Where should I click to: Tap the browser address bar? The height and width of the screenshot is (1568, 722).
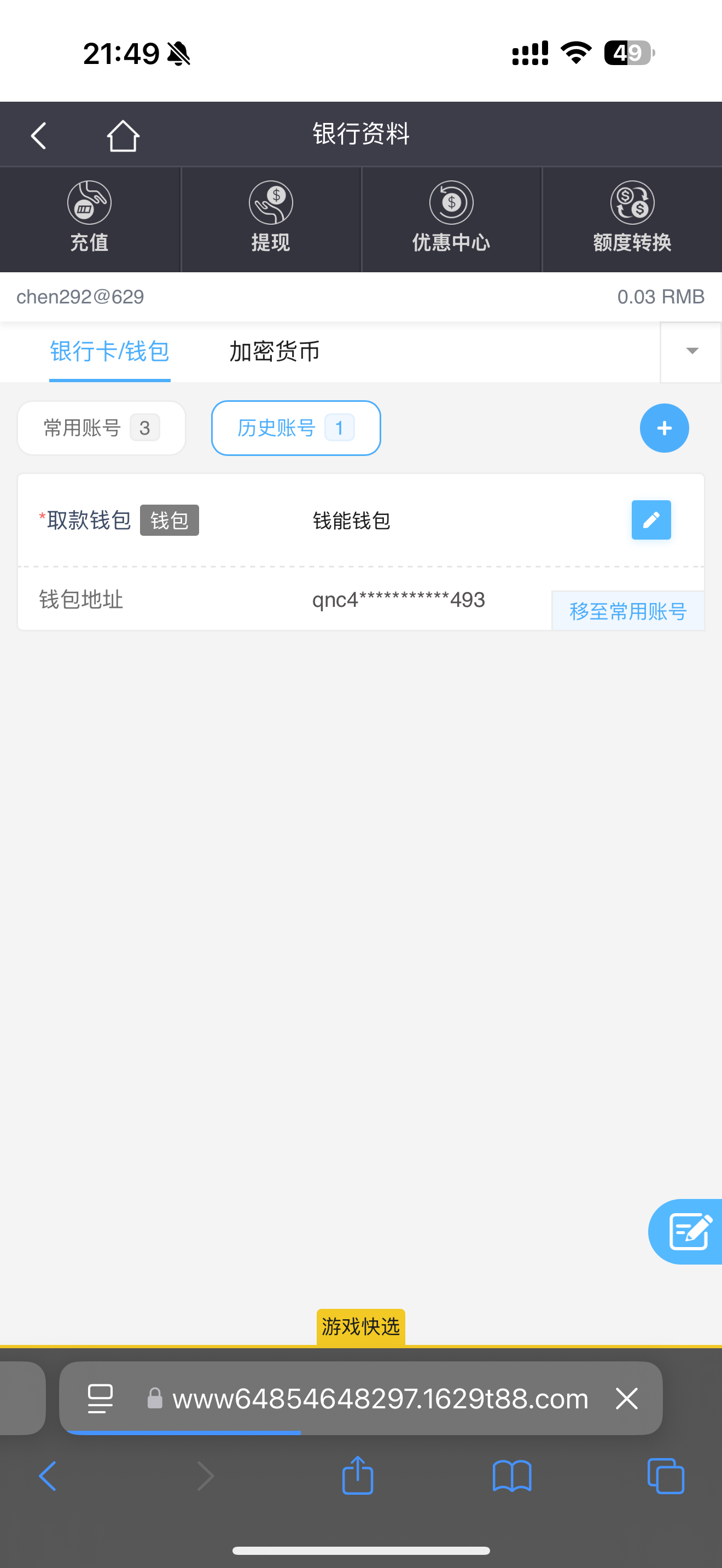coord(380,1398)
